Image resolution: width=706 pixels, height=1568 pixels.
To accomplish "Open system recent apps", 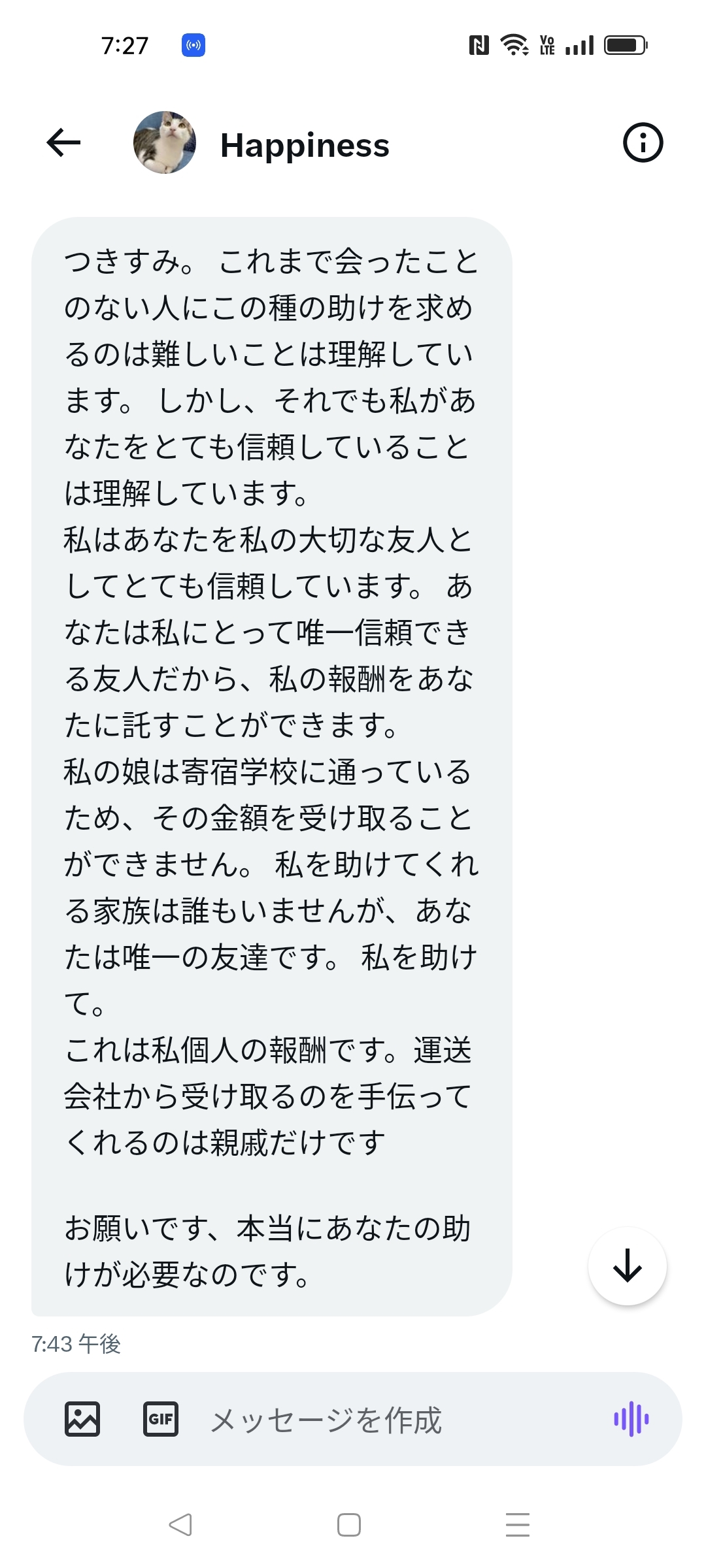I will pos(518,1525).
